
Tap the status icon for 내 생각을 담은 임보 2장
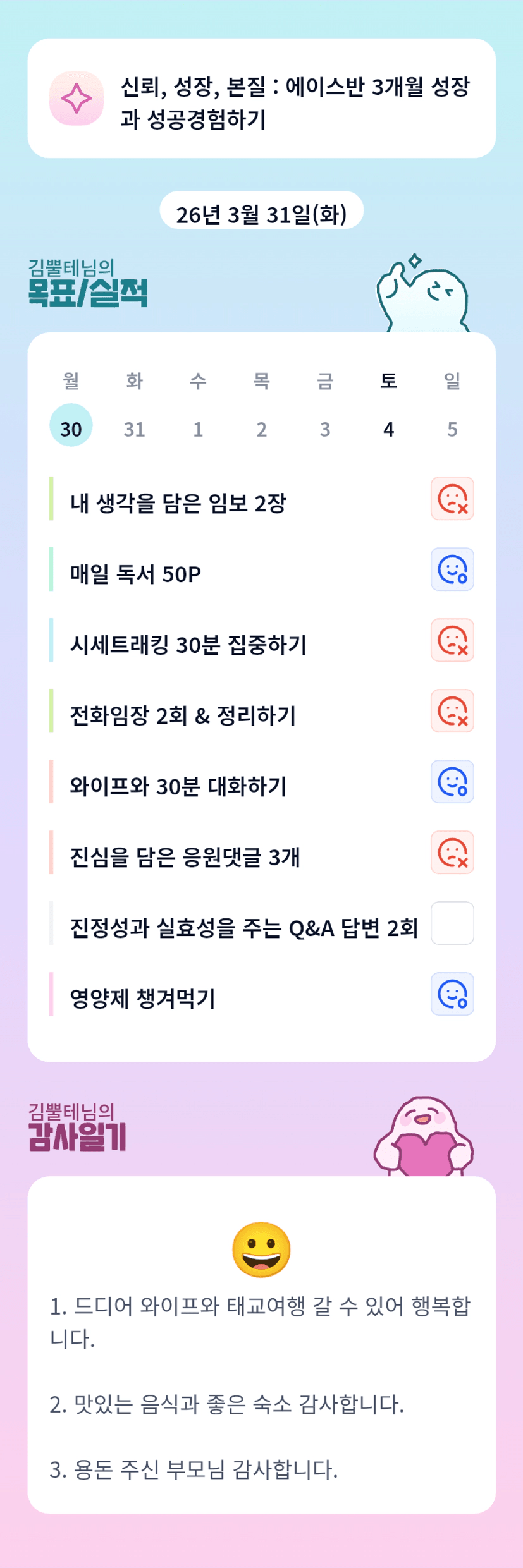click(x=452, y=499)
